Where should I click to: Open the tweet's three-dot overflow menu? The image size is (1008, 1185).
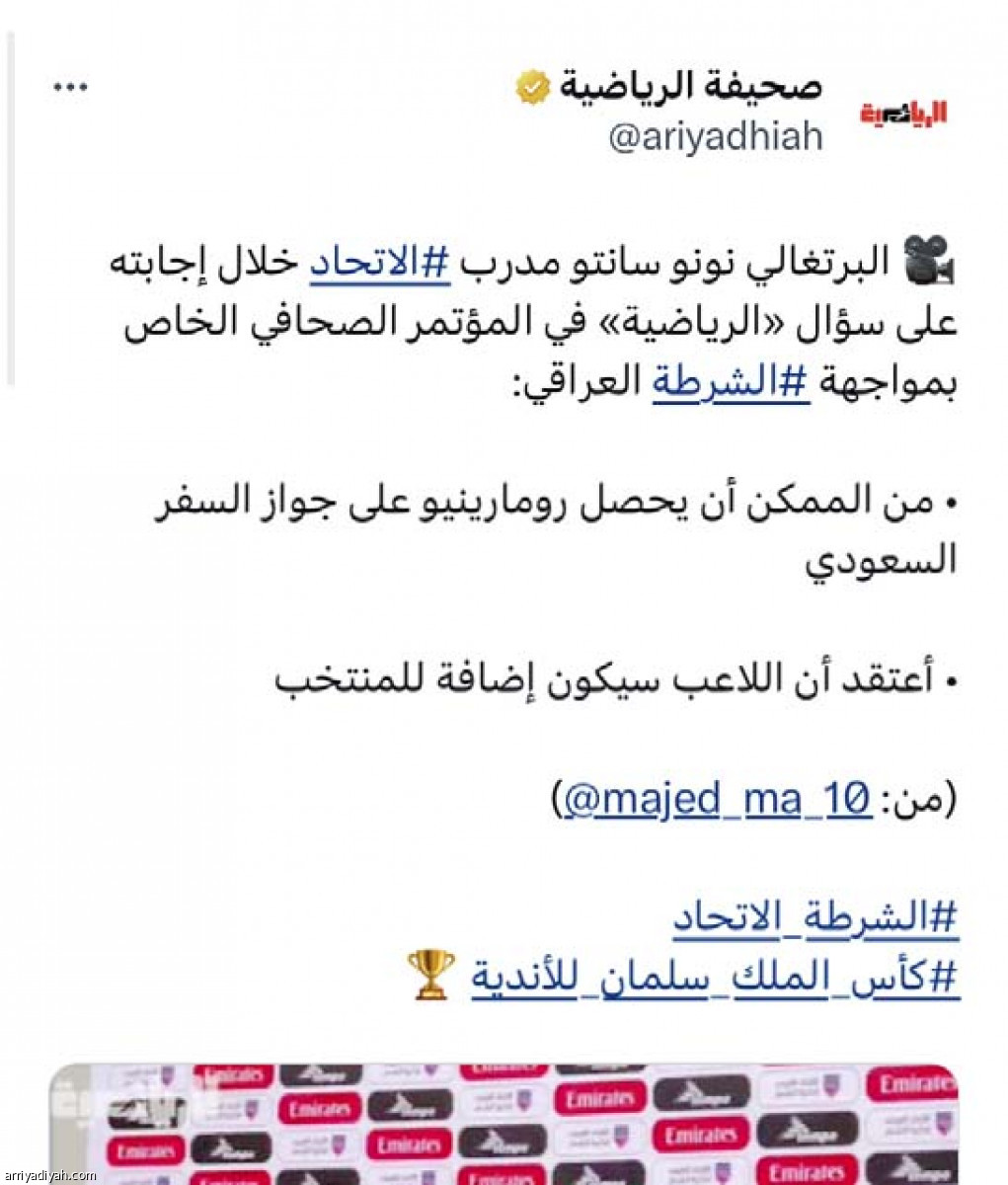(70, 88)
